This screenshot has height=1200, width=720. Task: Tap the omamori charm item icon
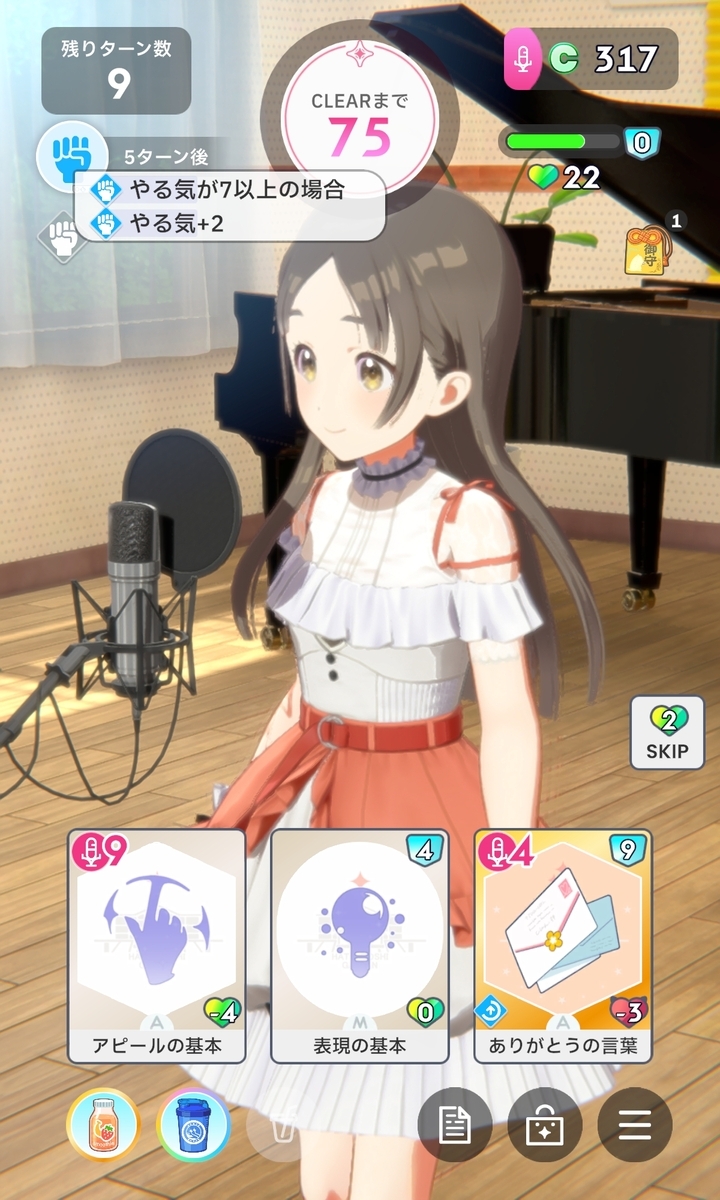click(x=648, y=249)
